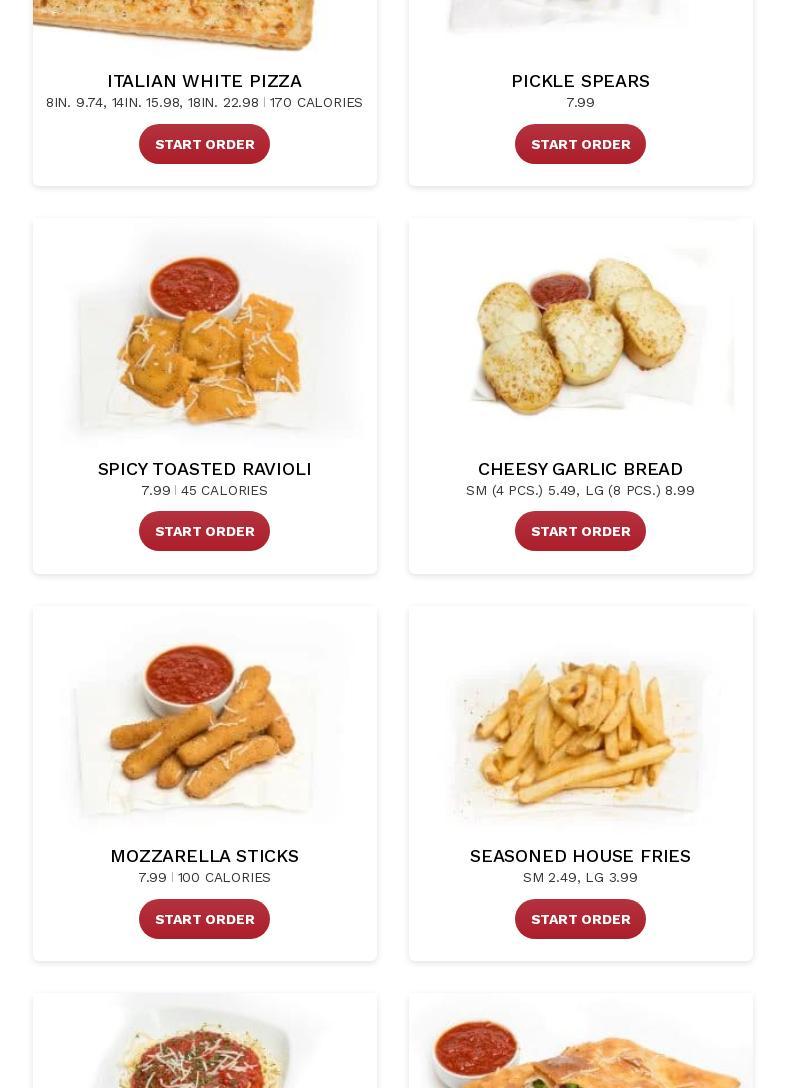Start order for Cheesy Garlic Bread
785x1088 pixels.
580,531
